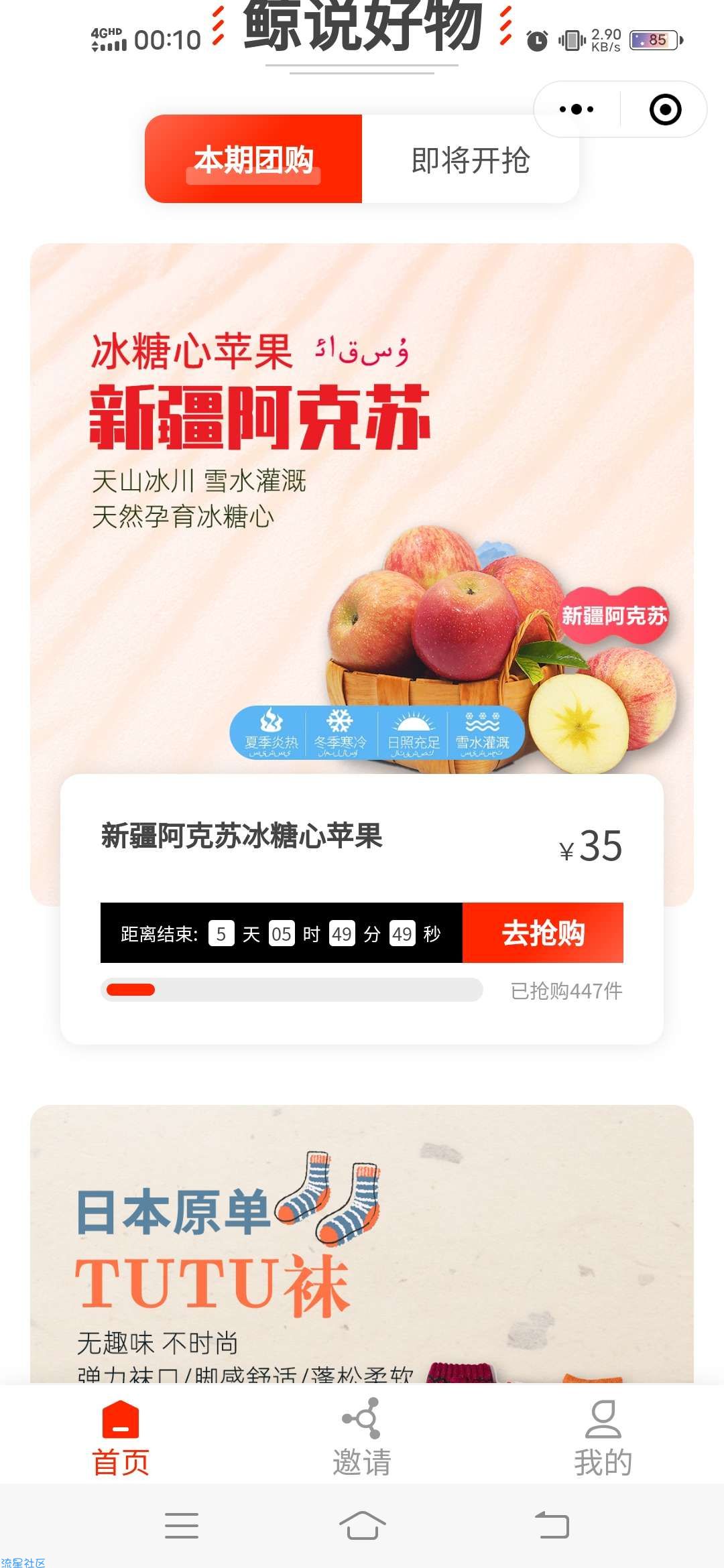This screenshot has height=1568, width=724.
Task: Go to the system home screen
Action: (x=362, y=1526)
